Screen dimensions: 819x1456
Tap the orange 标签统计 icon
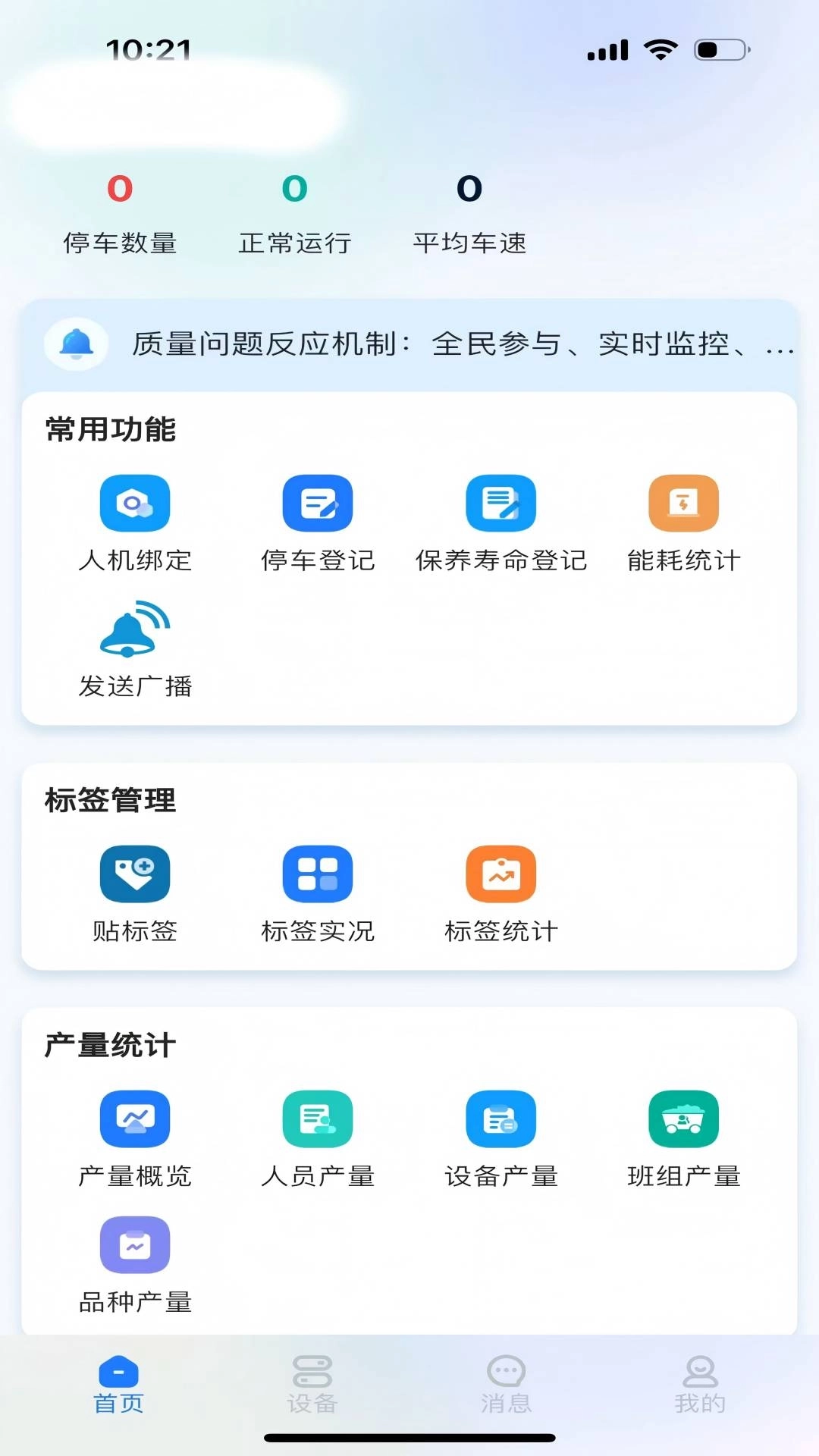[x=500, y=874]
